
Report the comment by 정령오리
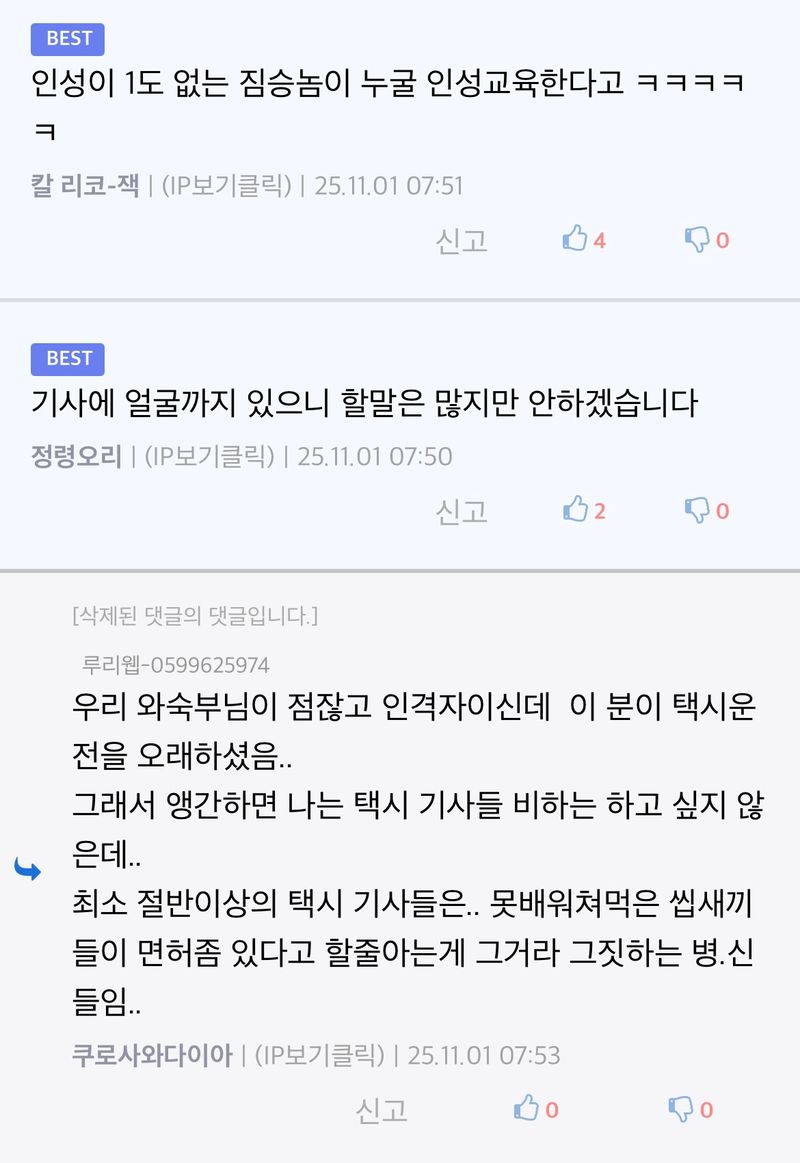461,511
